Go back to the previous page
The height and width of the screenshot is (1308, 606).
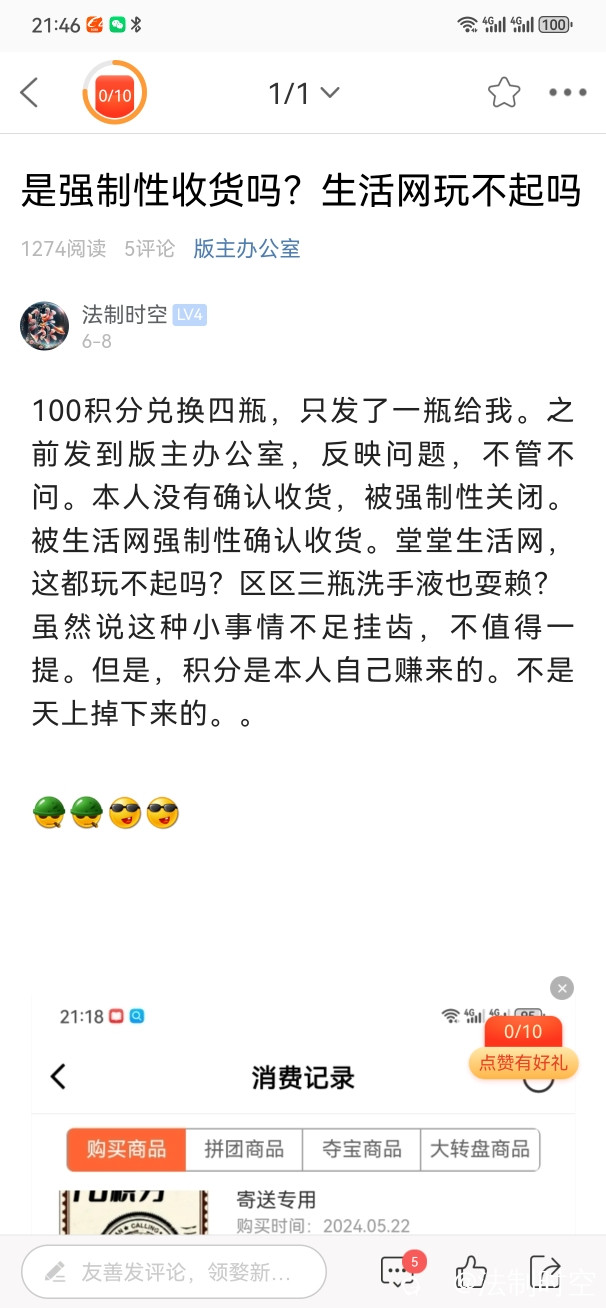(30, 94)
